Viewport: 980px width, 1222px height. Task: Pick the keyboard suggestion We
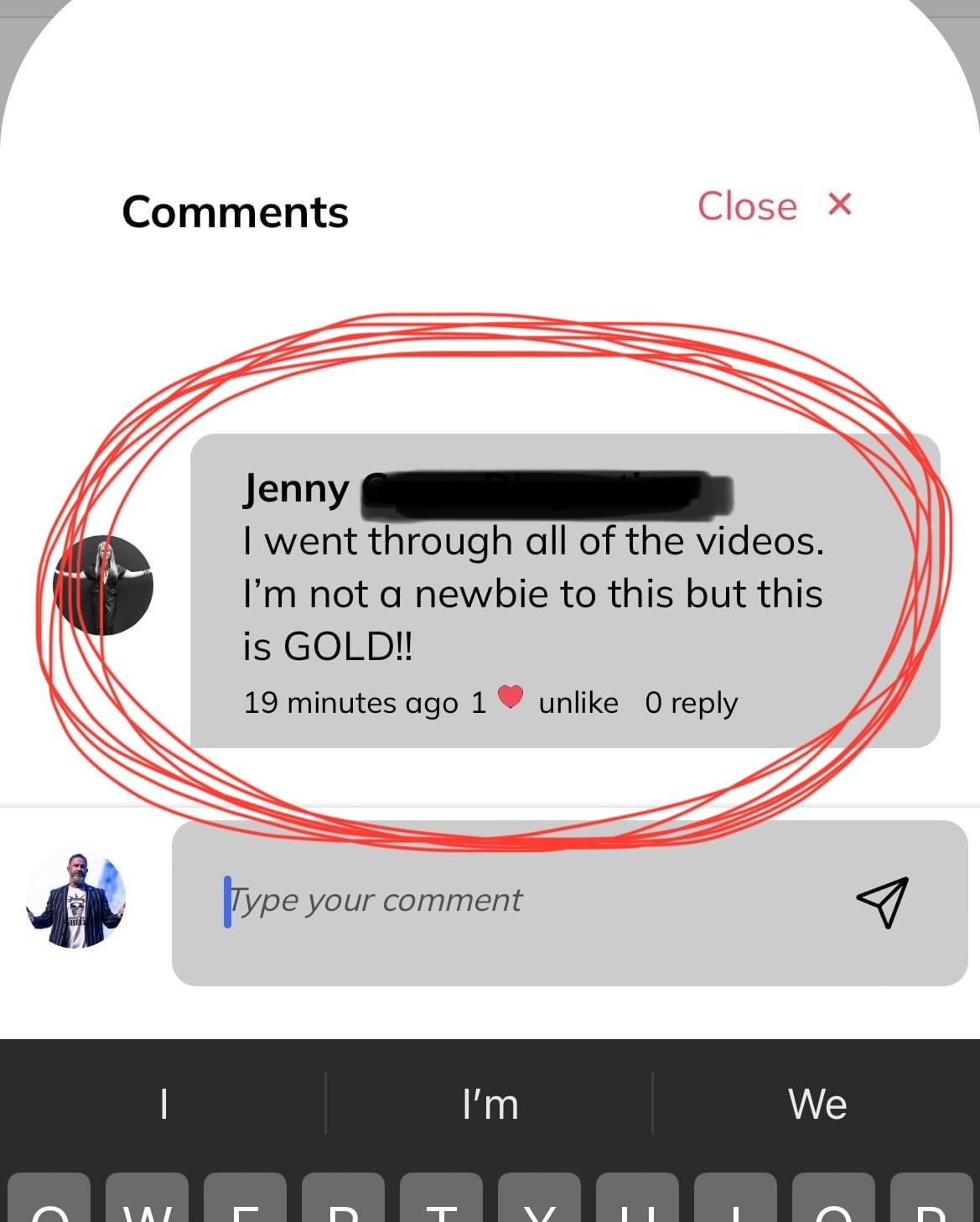pos(817,1104)
